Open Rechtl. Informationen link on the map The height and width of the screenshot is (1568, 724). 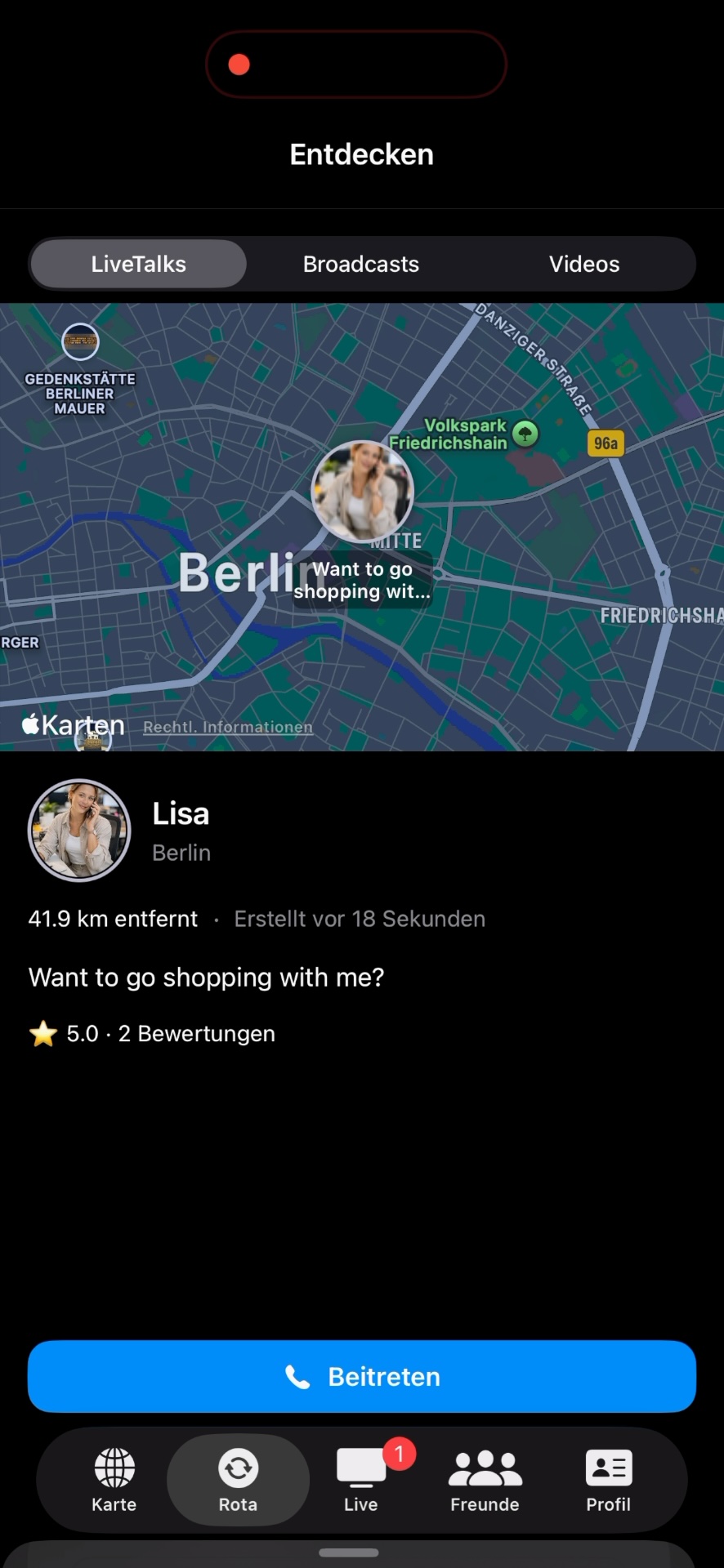pyautogui.click(x=228, y=727)
